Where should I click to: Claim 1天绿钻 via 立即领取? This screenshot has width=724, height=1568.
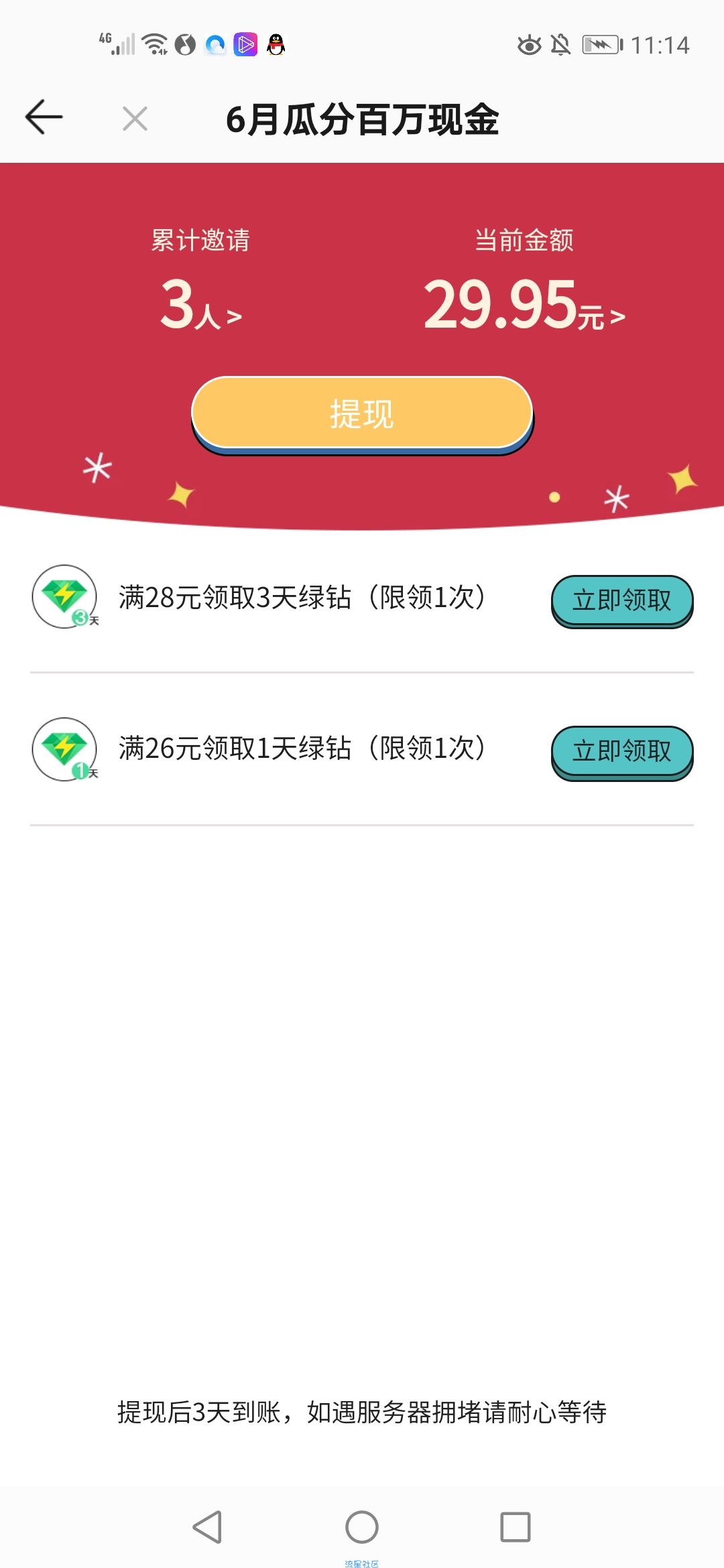tap(621, 751)
